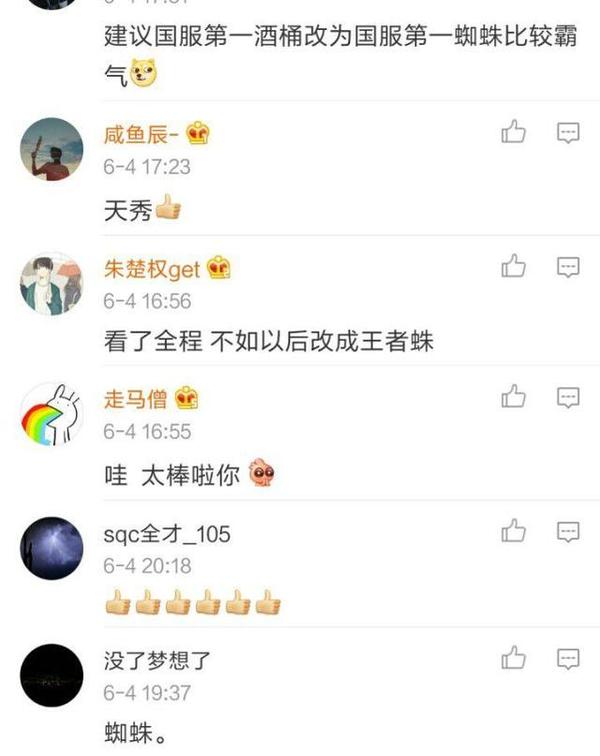600x756 pixels.
Task: Like the comment by 咸鱼辰-
Action: tap(513, 132)
